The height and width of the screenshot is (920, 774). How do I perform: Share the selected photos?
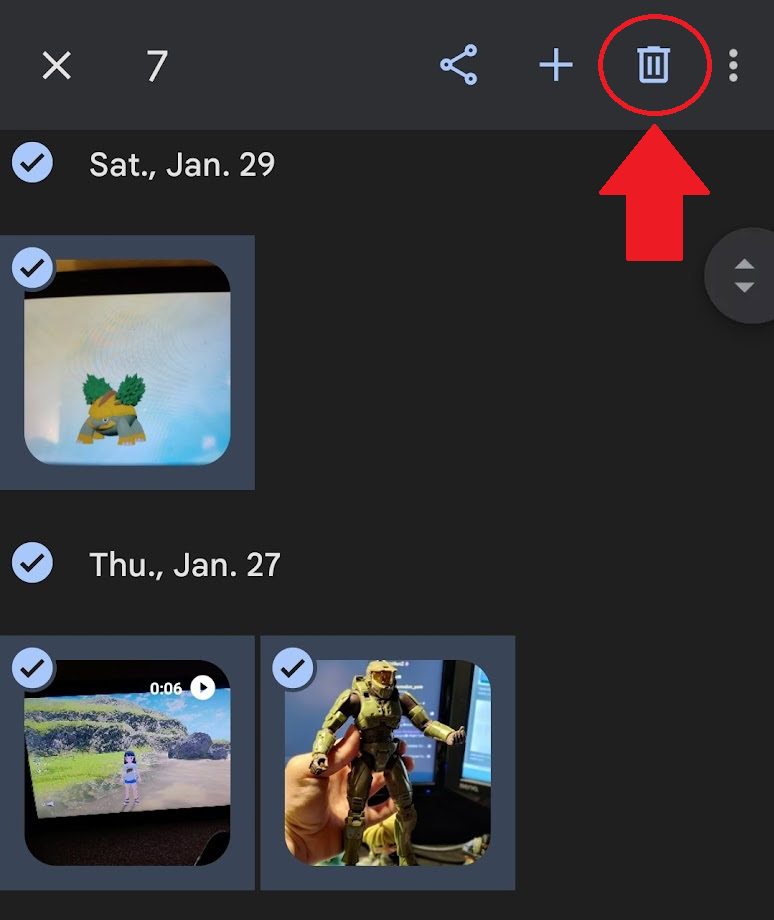tap(459, 66)
